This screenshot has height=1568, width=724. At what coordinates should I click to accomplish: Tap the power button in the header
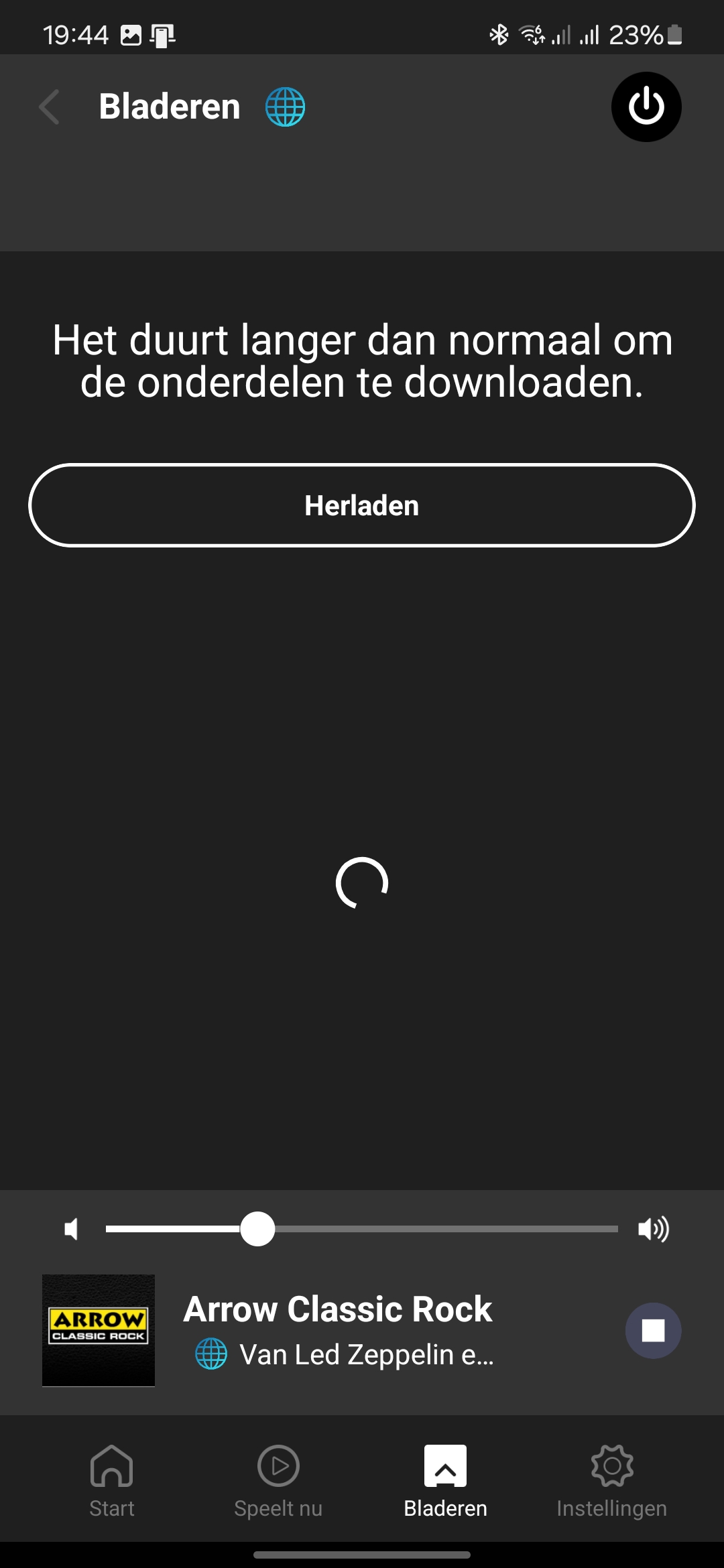click(646, 107)
